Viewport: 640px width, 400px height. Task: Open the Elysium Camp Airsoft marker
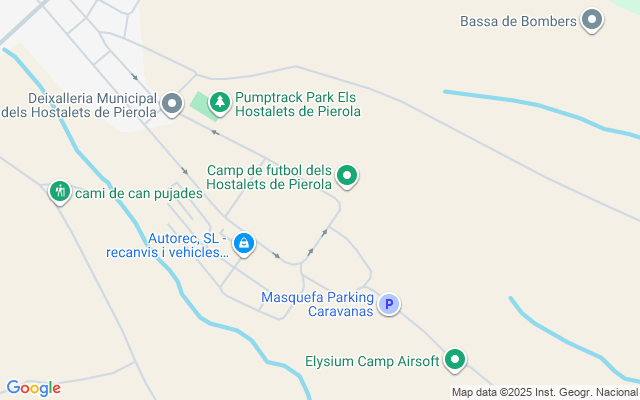coord(456,360)
